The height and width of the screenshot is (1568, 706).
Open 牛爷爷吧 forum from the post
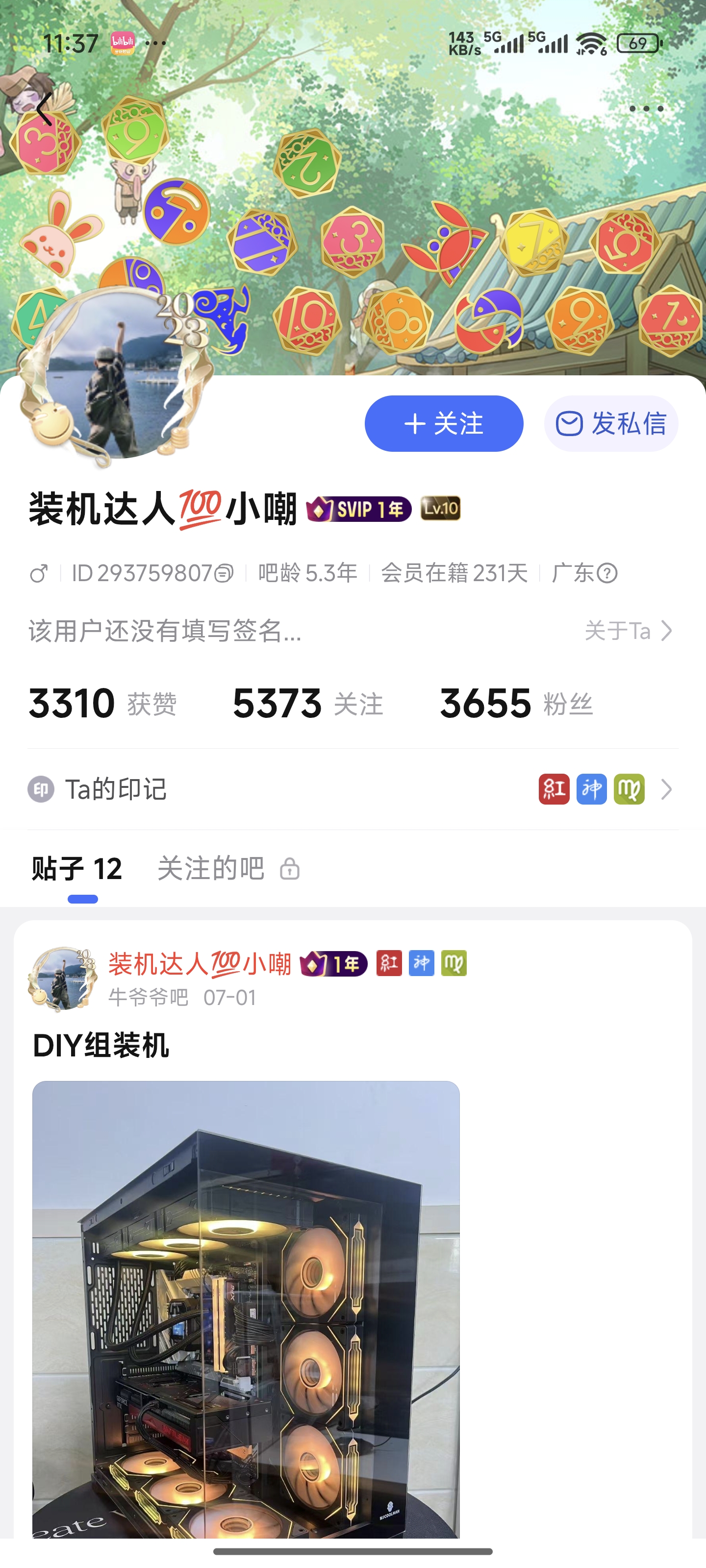tap(148, 998)
